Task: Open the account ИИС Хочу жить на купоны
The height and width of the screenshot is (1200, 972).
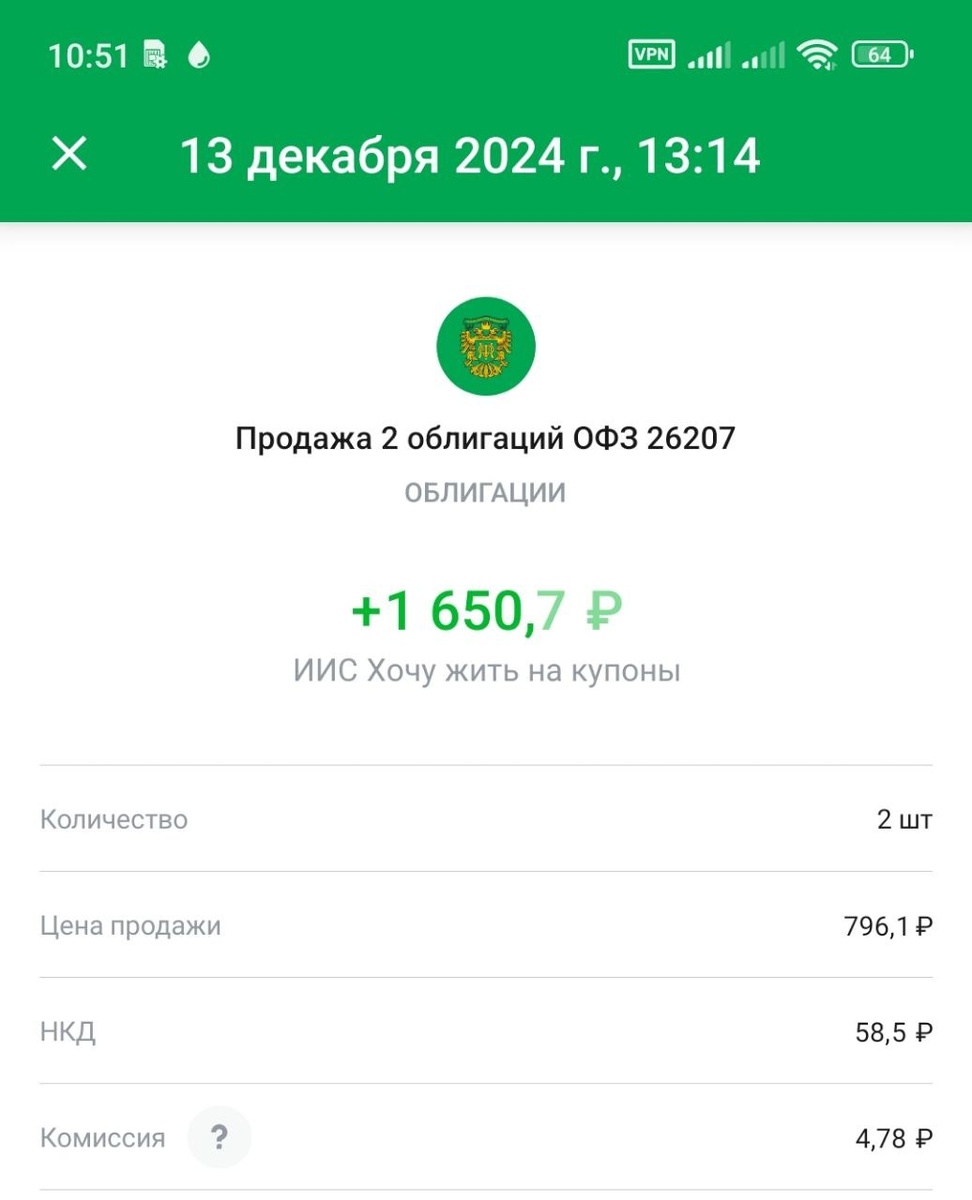Action: pos(486,670)
